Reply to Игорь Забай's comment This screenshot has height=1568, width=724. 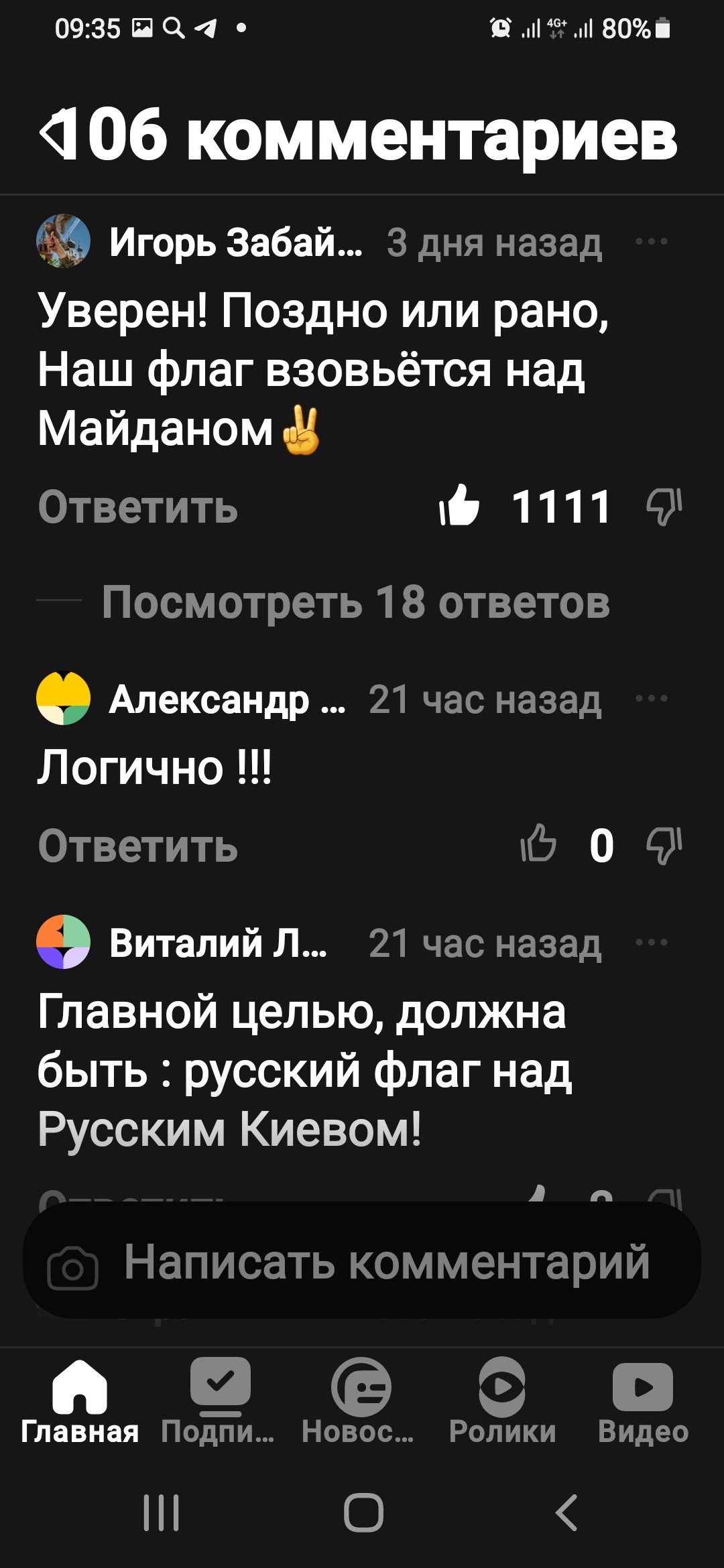pos(138,507)
